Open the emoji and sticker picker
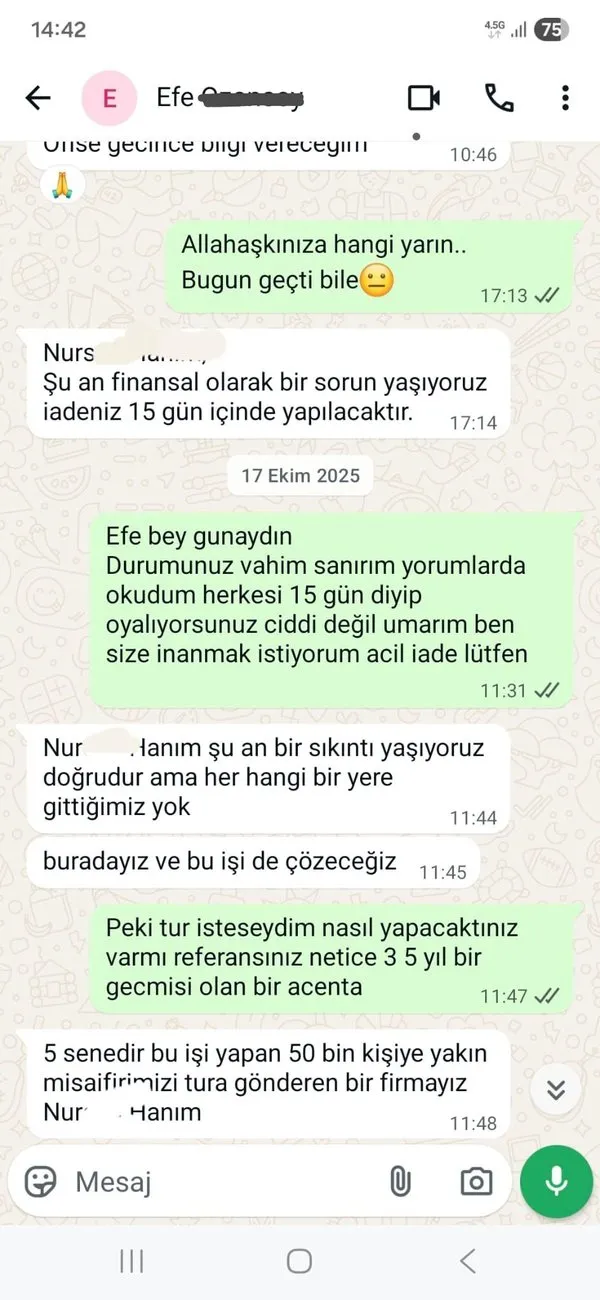Image resolution: width=600 pixels, height=1300 pixels. (41, 1181)
